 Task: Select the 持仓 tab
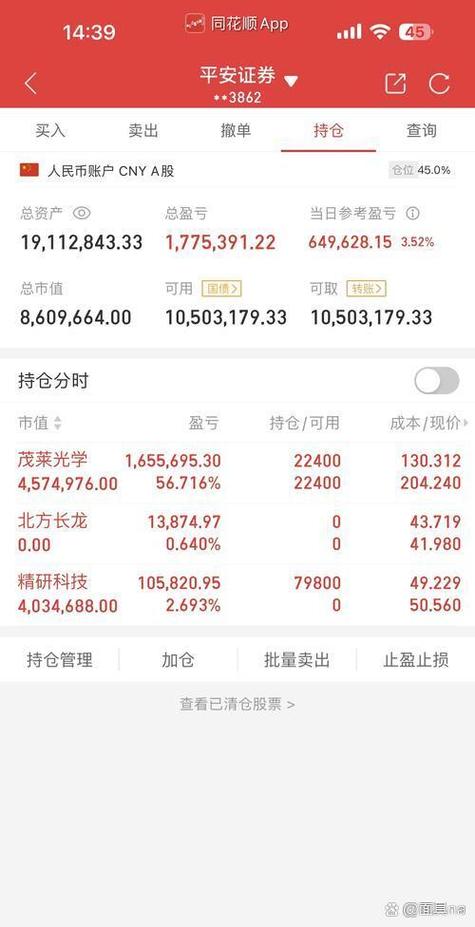[x=328, y=131]
